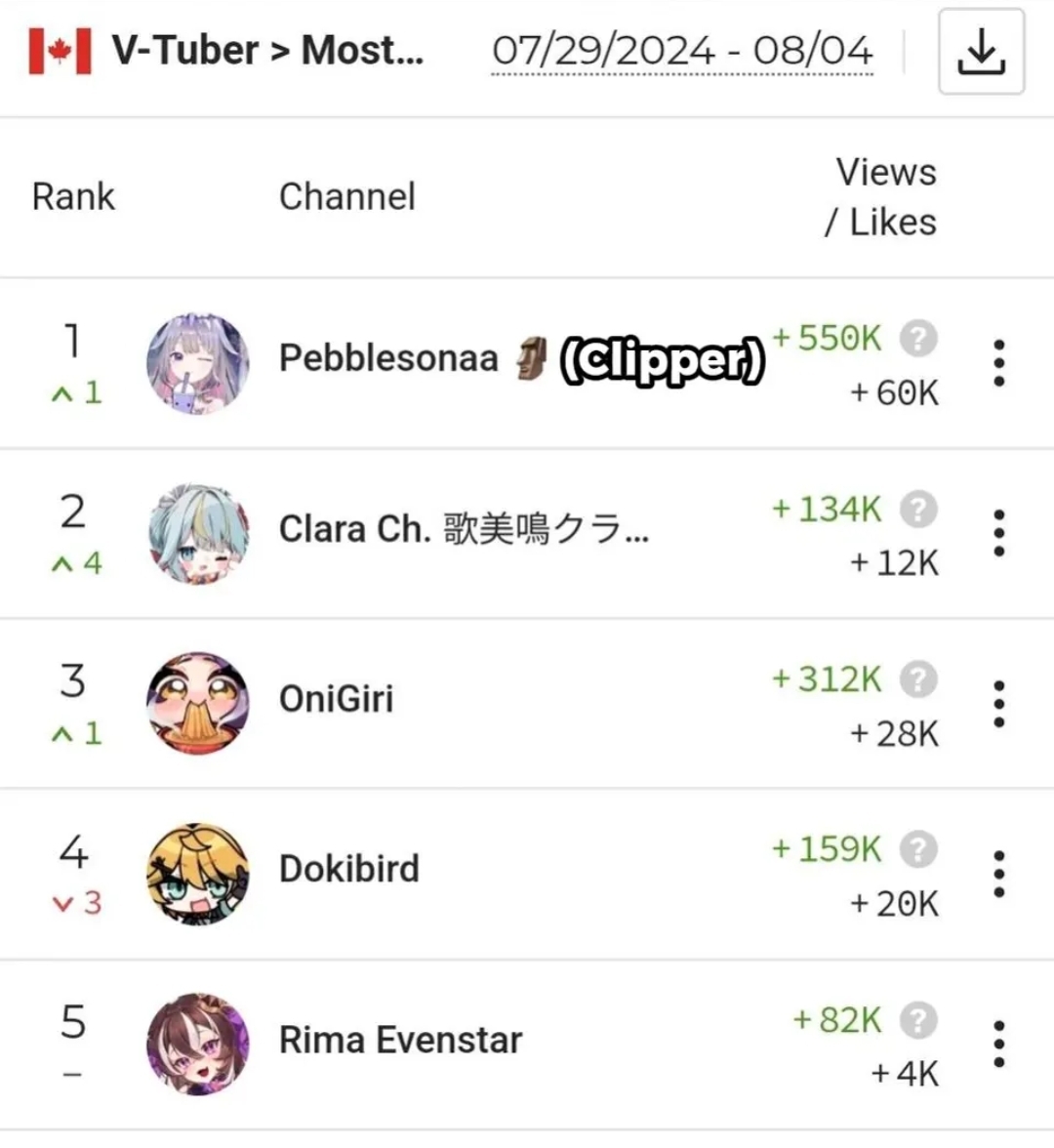Show the overflow menu for Clara Ch.

click(x=998, y=533)
